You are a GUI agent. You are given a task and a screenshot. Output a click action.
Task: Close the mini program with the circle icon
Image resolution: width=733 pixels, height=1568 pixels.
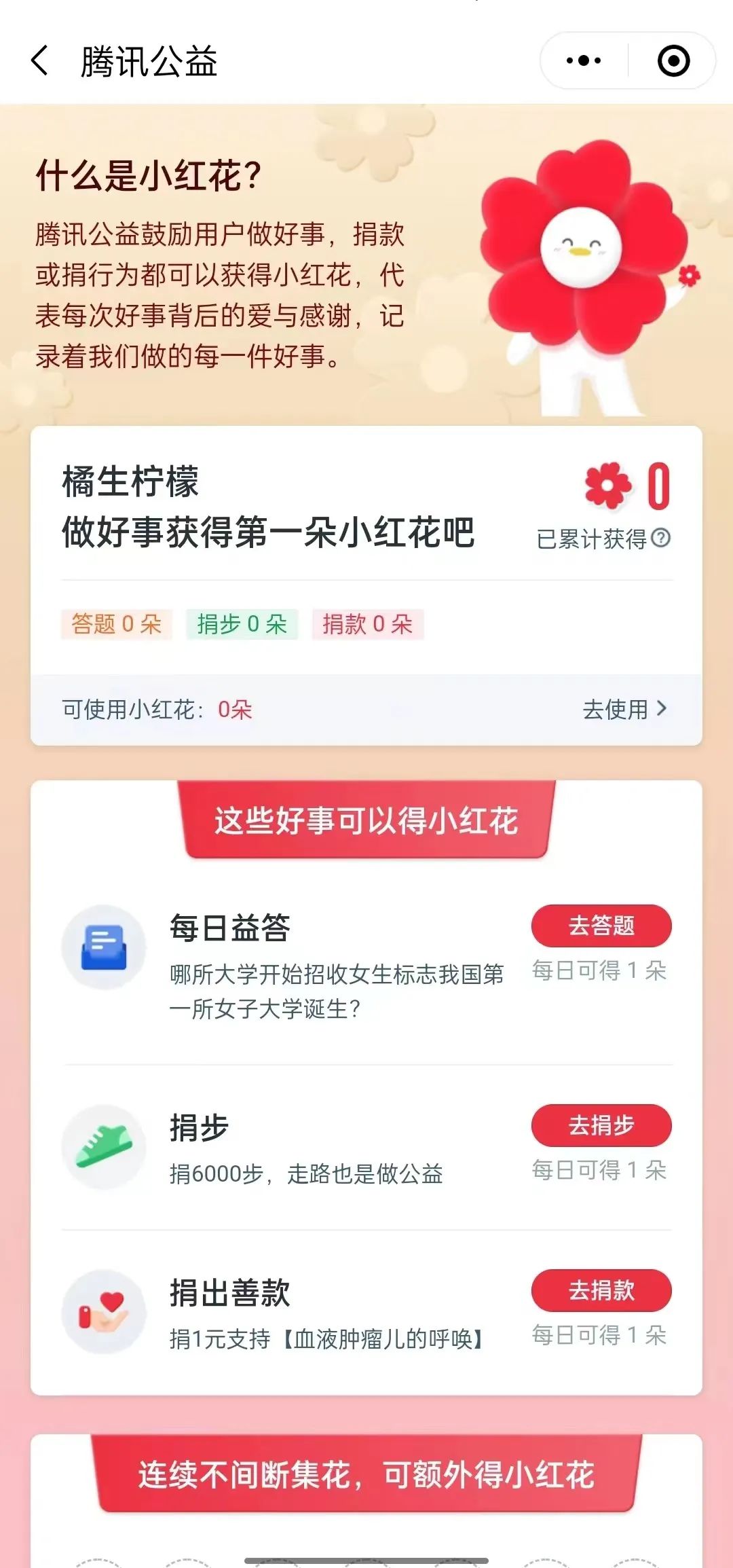tap(673, 61)
